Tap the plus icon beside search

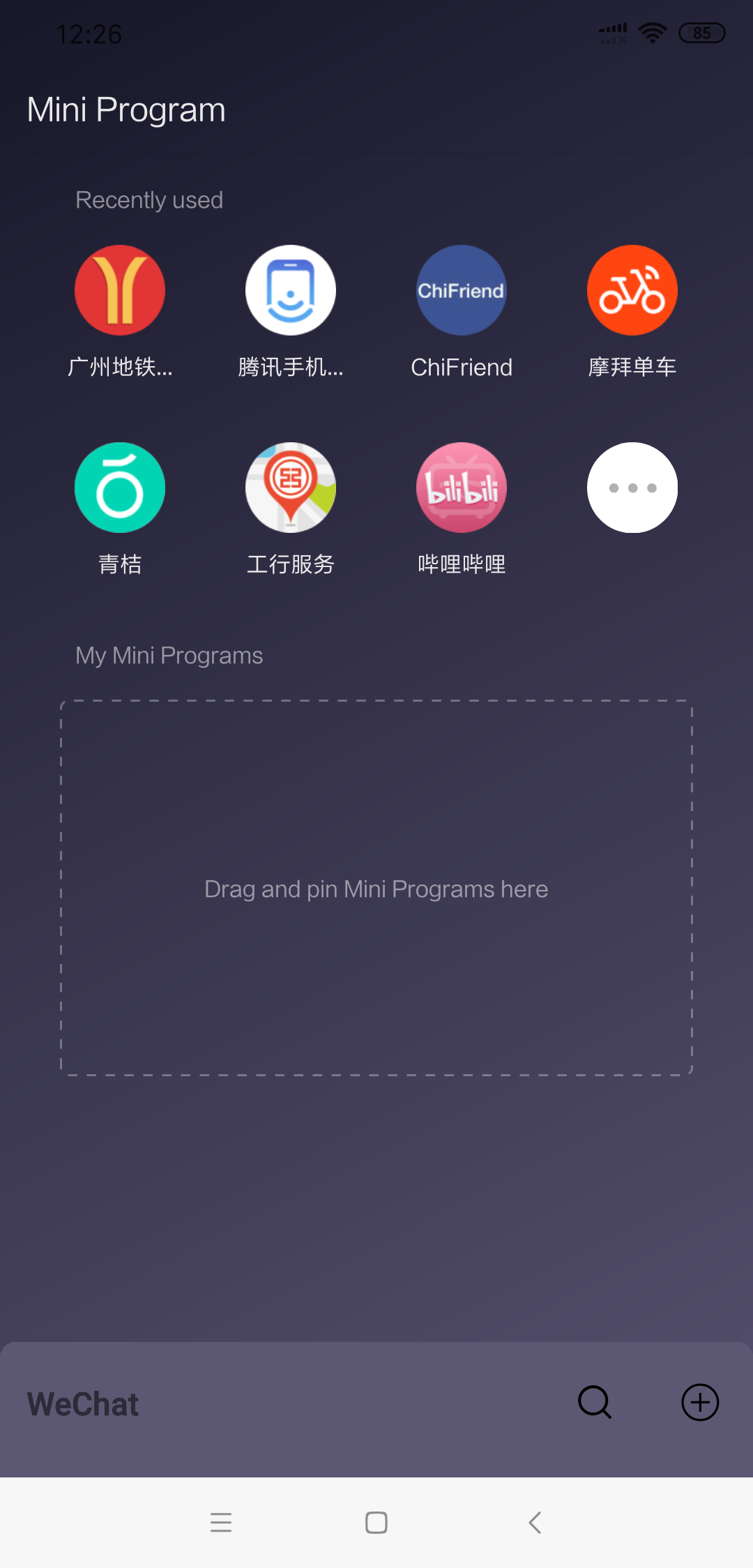[x=700, y=1402]
